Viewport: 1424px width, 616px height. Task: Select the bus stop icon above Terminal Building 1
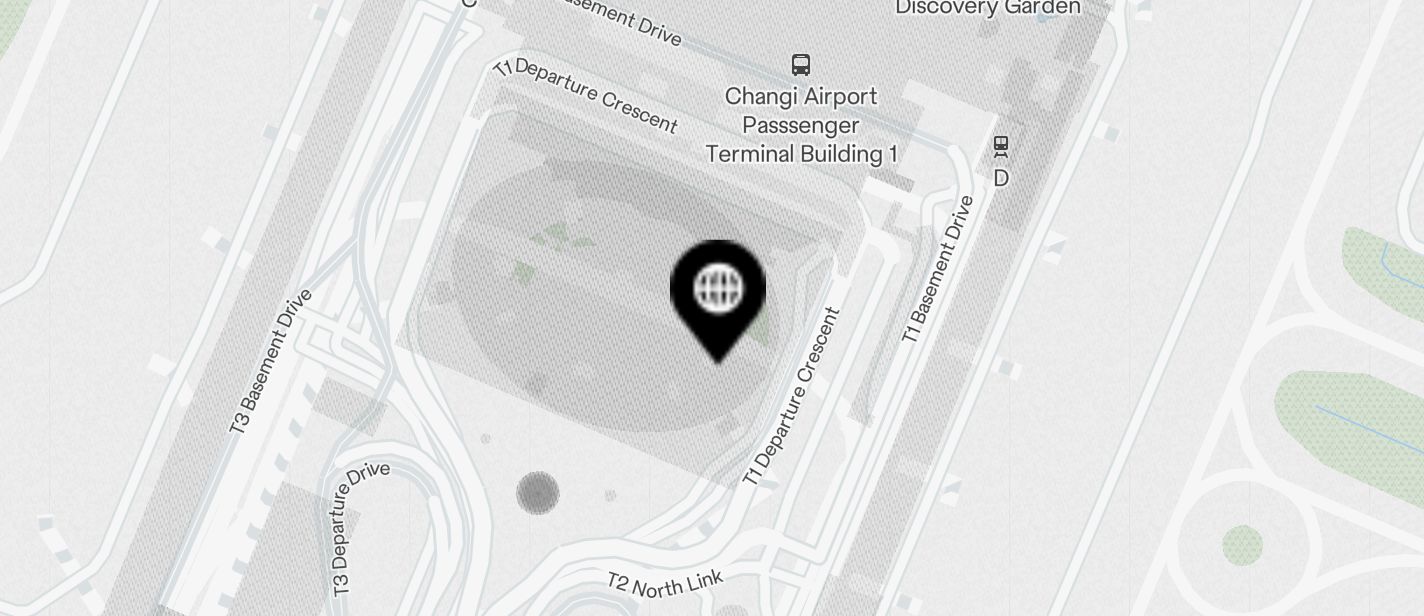[800, 65]
